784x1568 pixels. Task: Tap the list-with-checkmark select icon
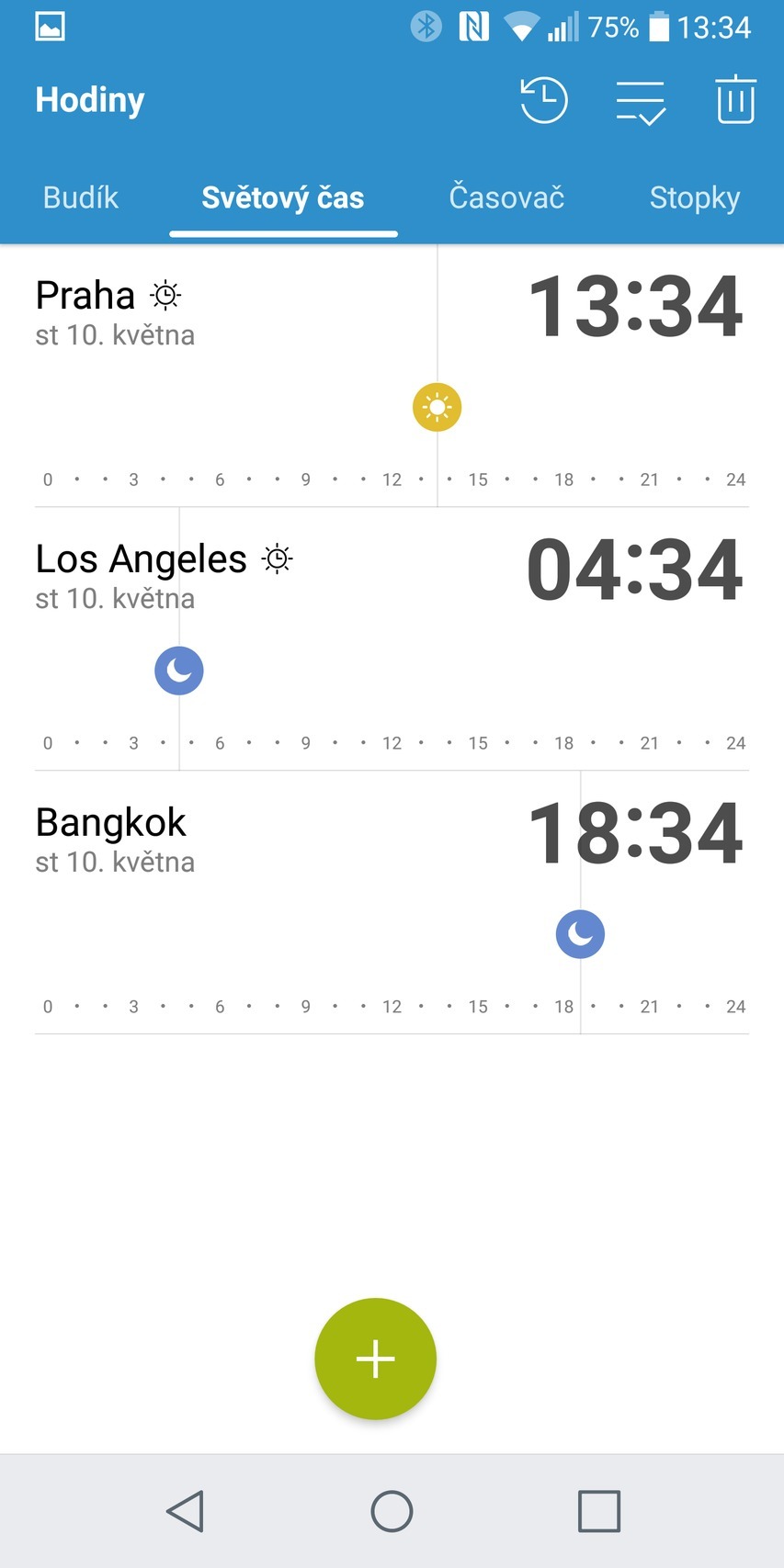click(x=641, y=101)
